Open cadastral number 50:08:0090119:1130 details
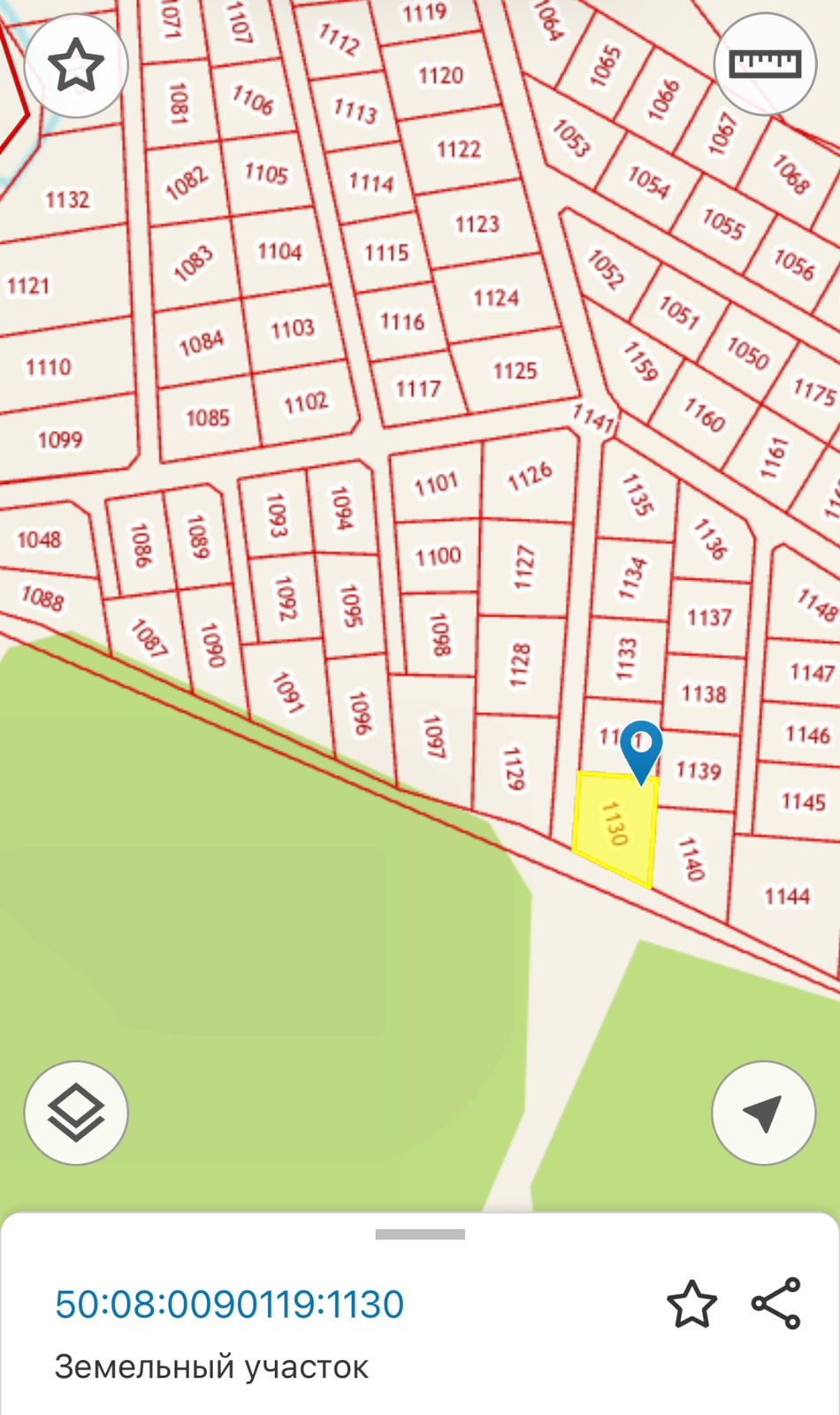The width and height of the screenshot is (840, 1415). click(x=229, y=1304)
